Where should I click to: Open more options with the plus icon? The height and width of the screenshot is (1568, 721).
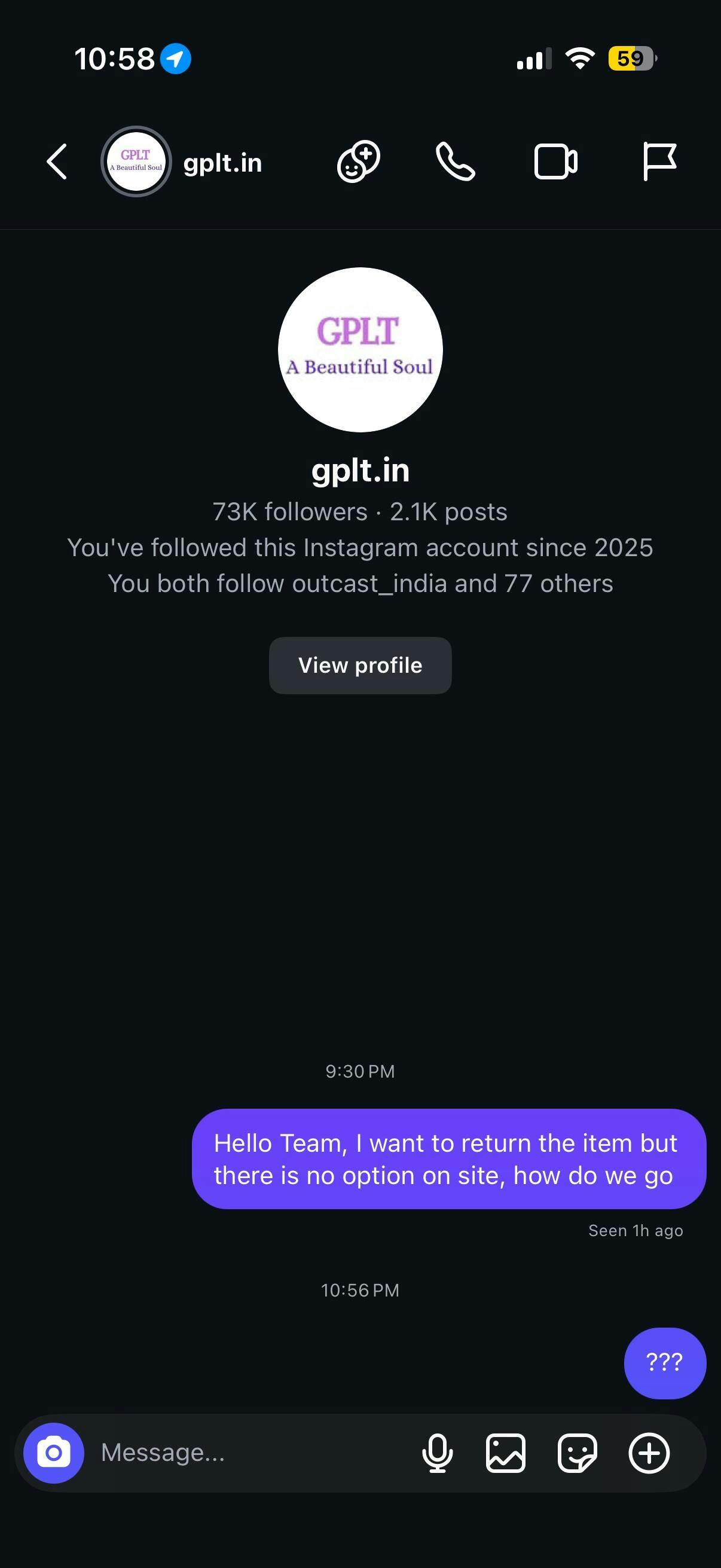[649, 1453]
